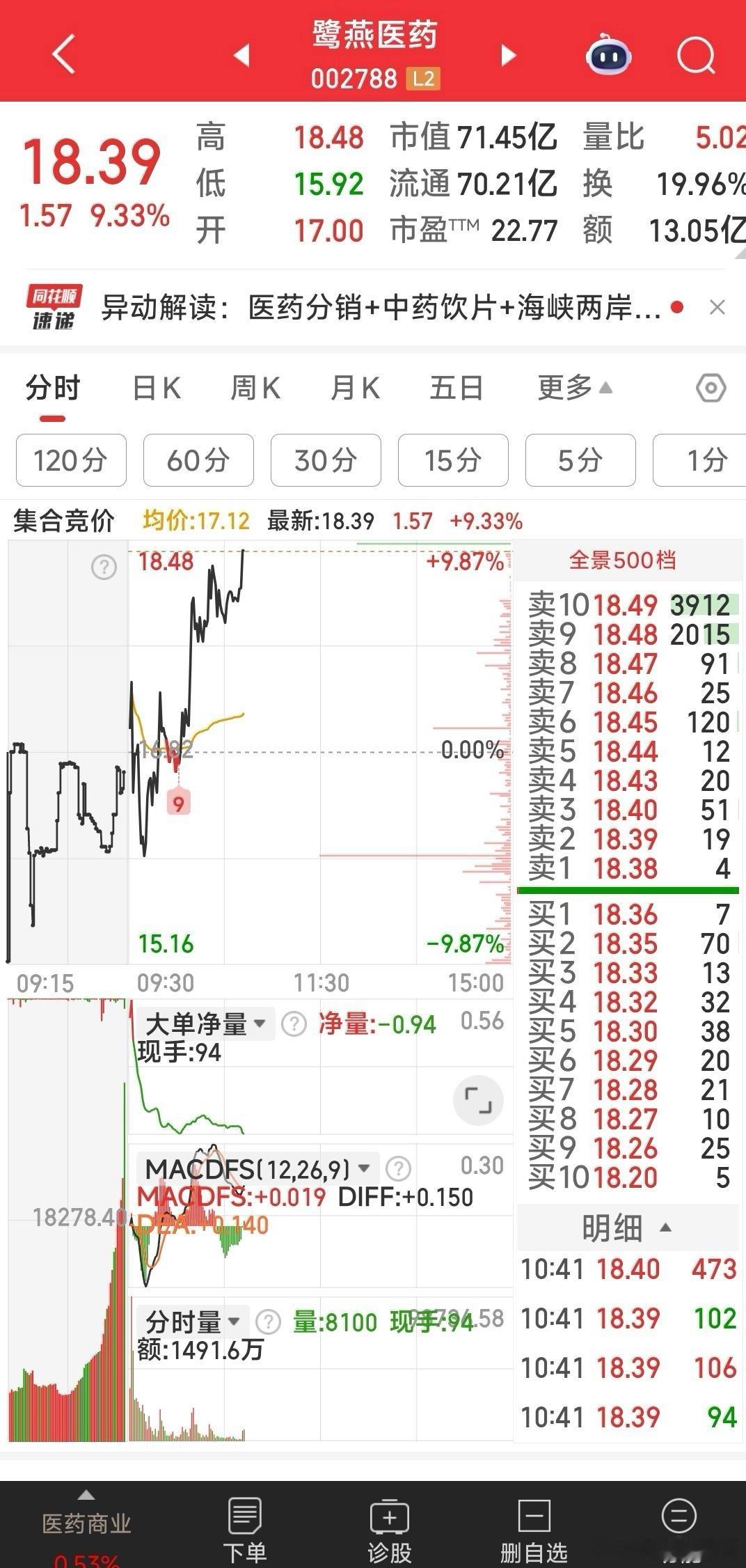Switch to the next stock
This screenshot has height=1568, width=746.
(509, 55)
